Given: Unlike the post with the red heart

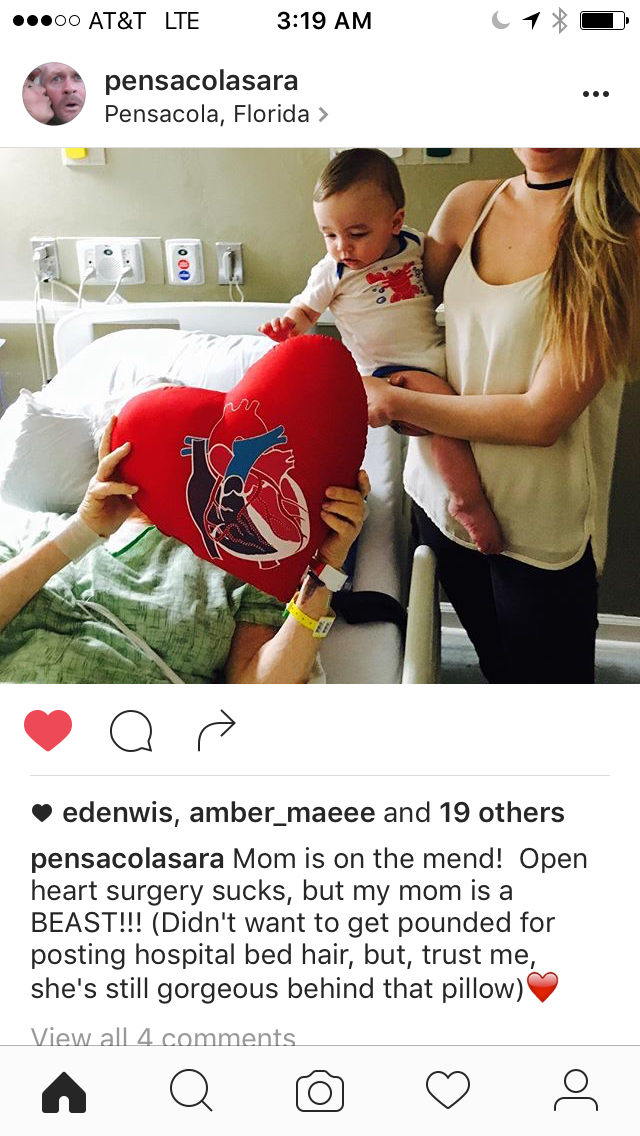Looking at the screenshot, I should tap(48, 731).
